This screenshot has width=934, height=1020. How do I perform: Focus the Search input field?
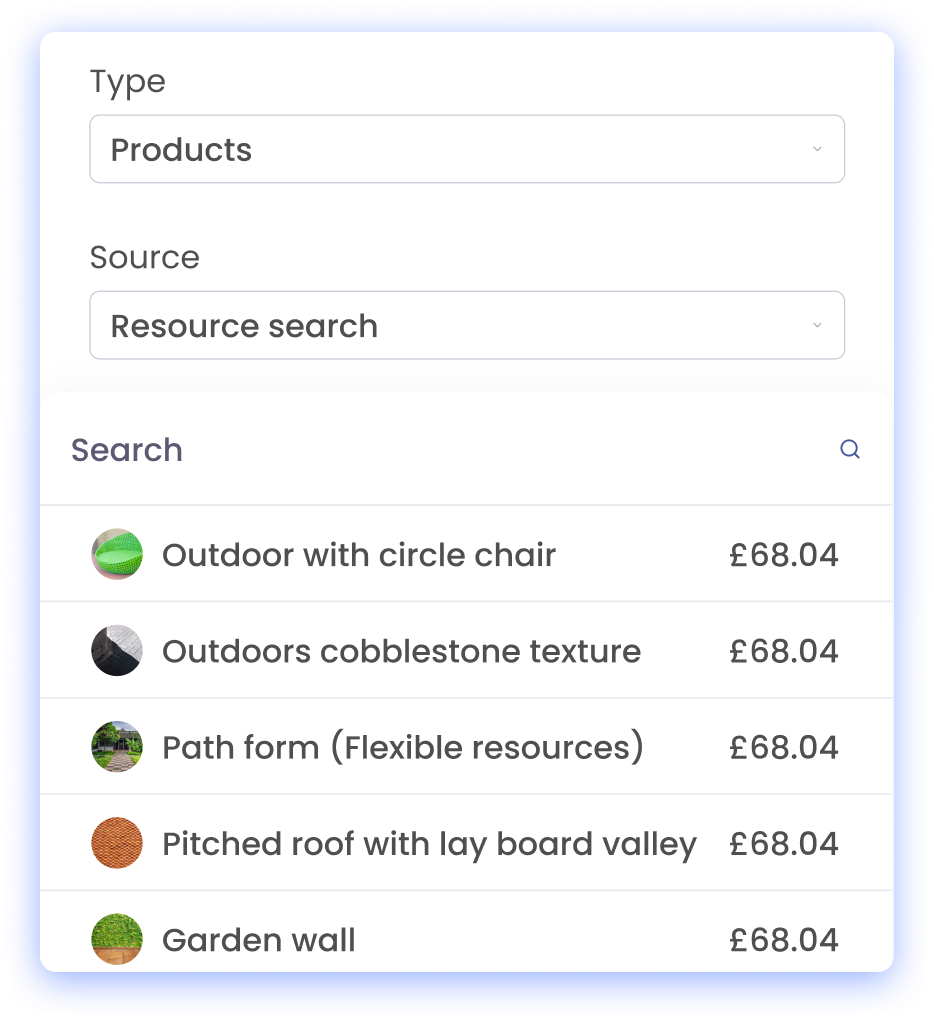pos(440,450)
